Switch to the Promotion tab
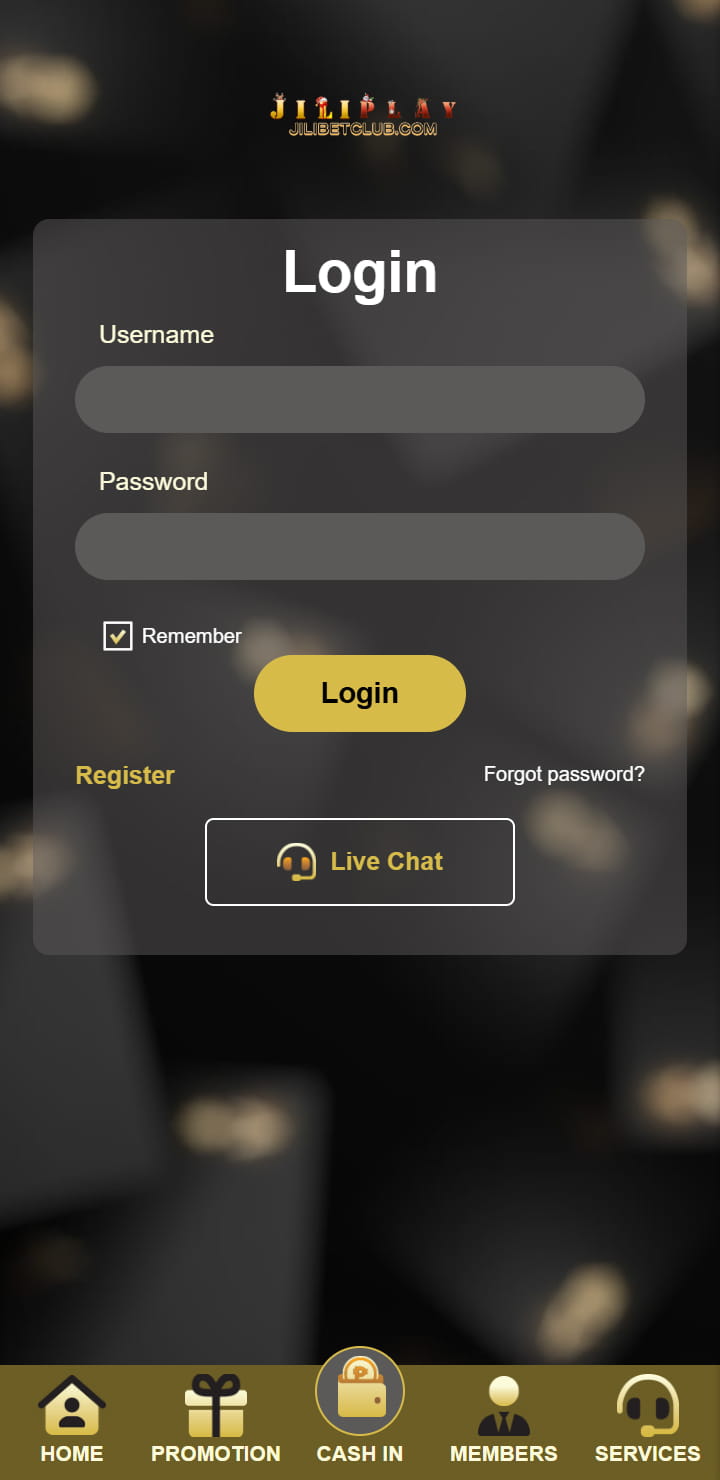 coord(216,1420)
